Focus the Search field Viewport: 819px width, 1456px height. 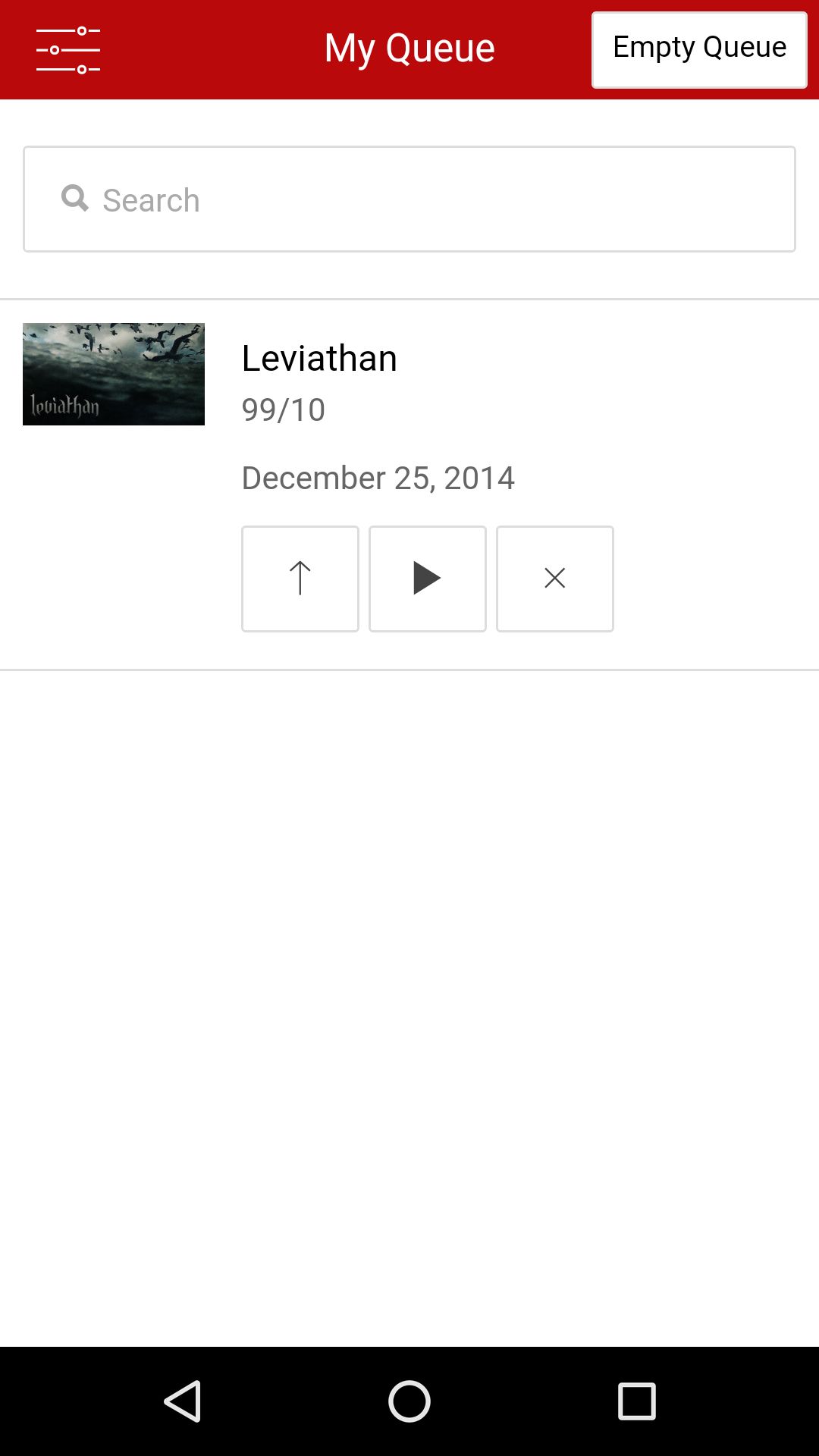(409, 199)
